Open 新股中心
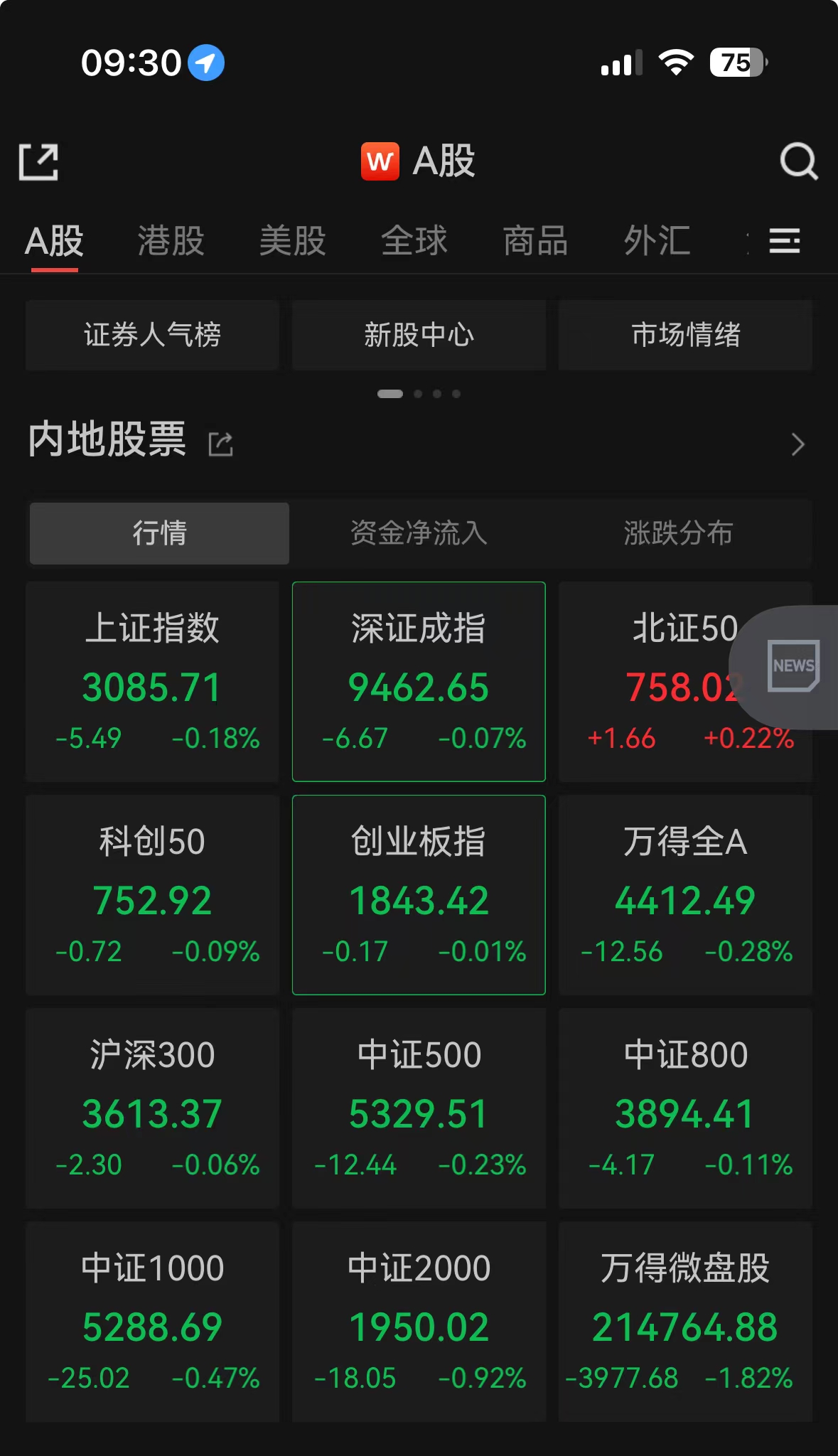 click(418, 335)
